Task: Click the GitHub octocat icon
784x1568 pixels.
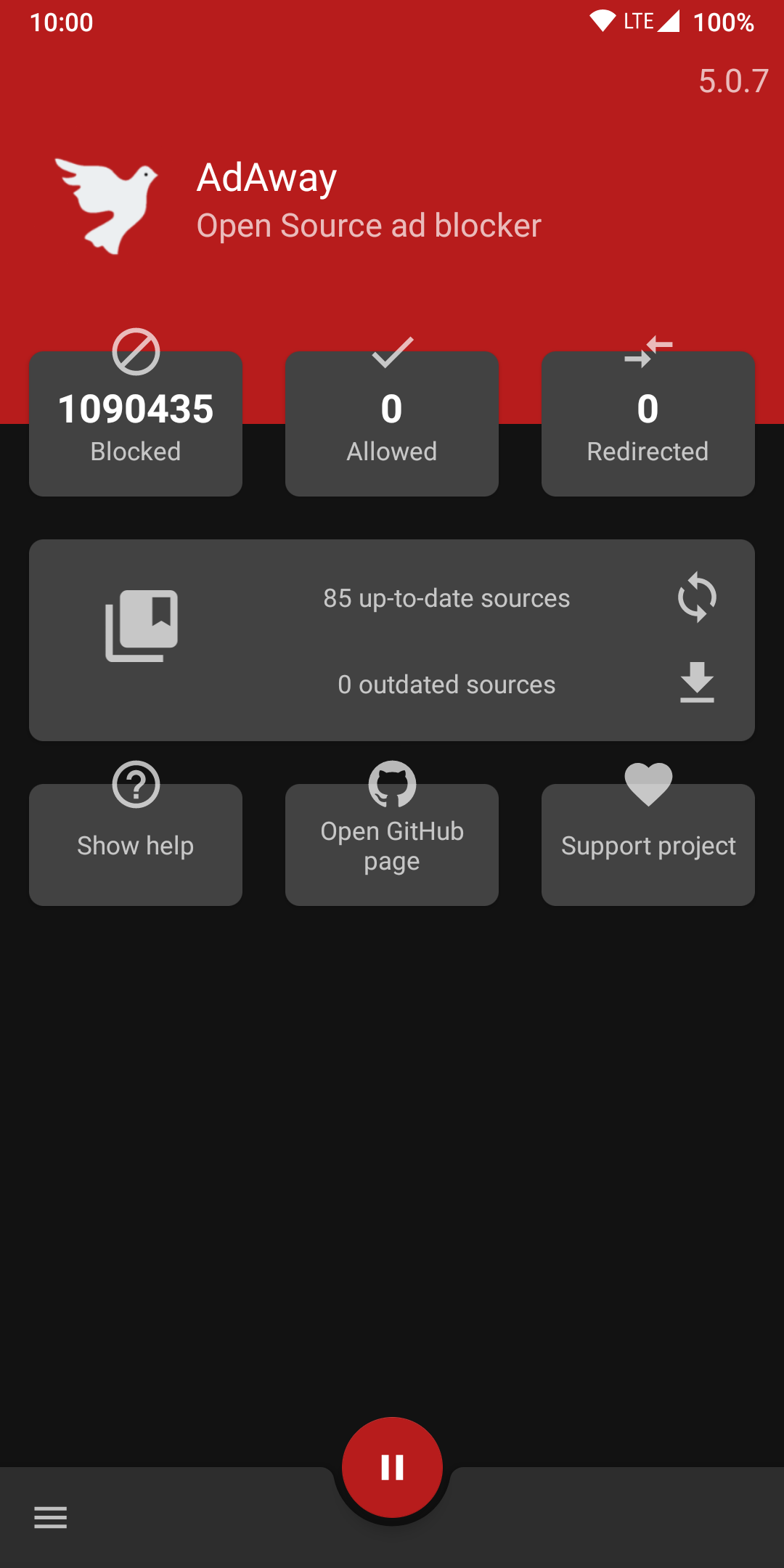Action: pyautogui.click(x=391, y=785)
